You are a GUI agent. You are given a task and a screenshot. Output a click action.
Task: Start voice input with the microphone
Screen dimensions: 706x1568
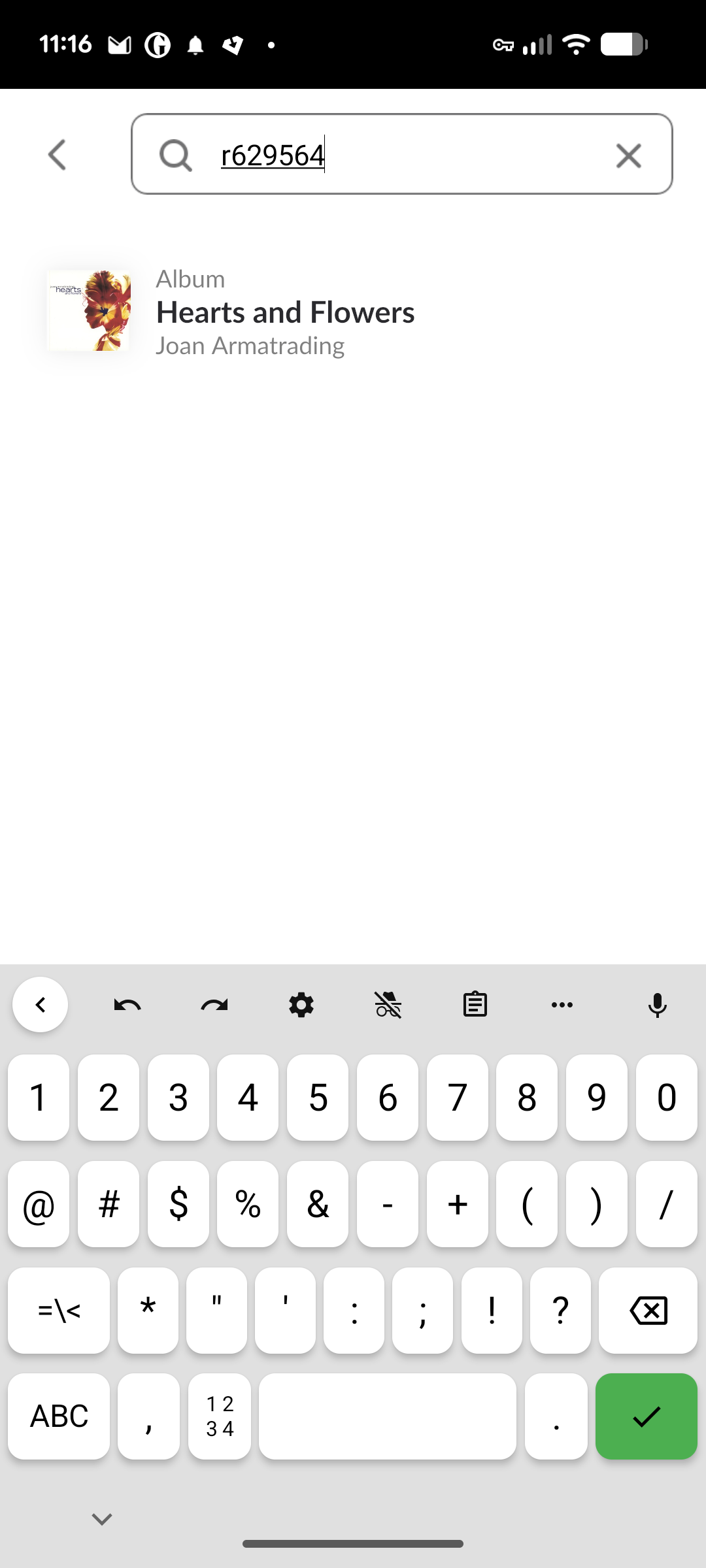click(657, 1005)
